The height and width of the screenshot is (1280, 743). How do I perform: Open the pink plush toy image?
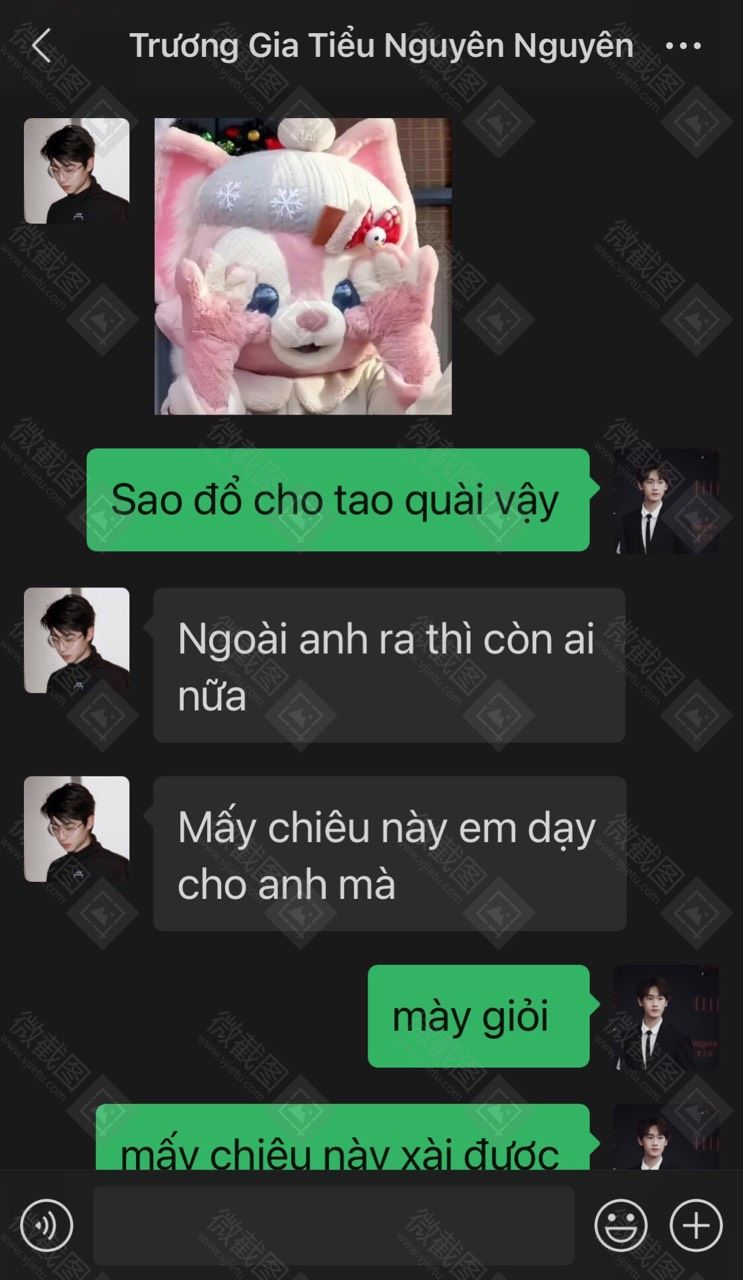(302, 266)
